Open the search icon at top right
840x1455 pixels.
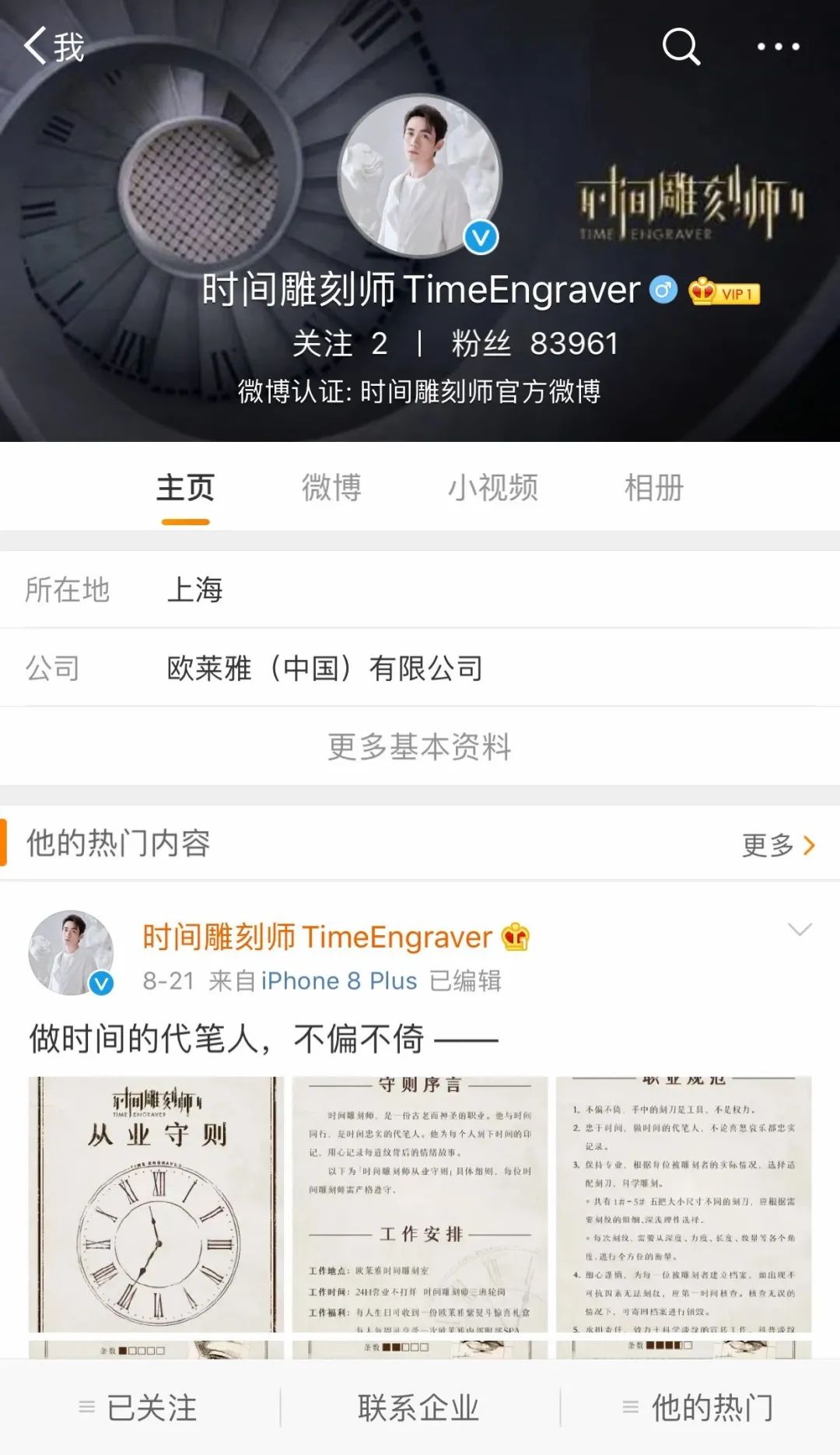681,47
